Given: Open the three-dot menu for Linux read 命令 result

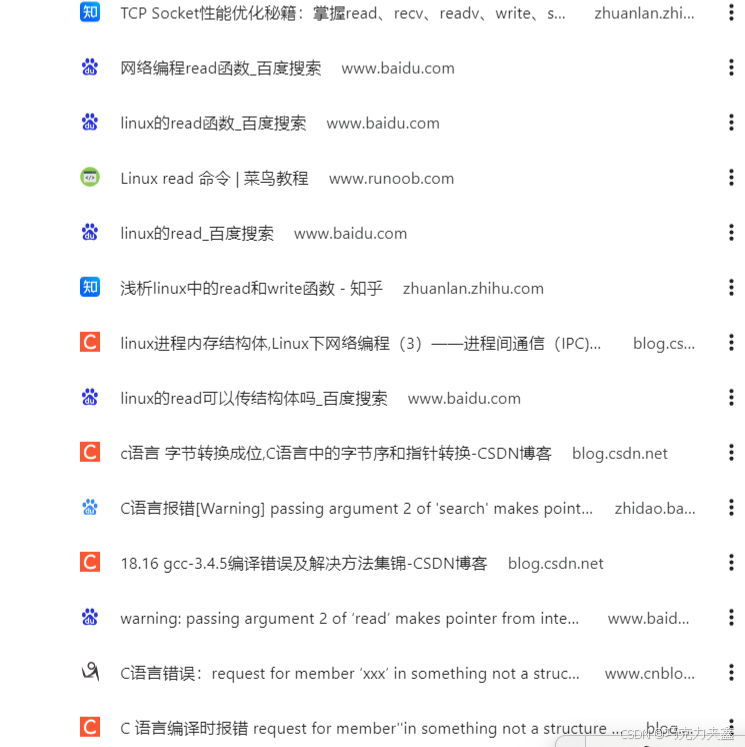Looking at the screenshot, I should (x=731, y=178).
